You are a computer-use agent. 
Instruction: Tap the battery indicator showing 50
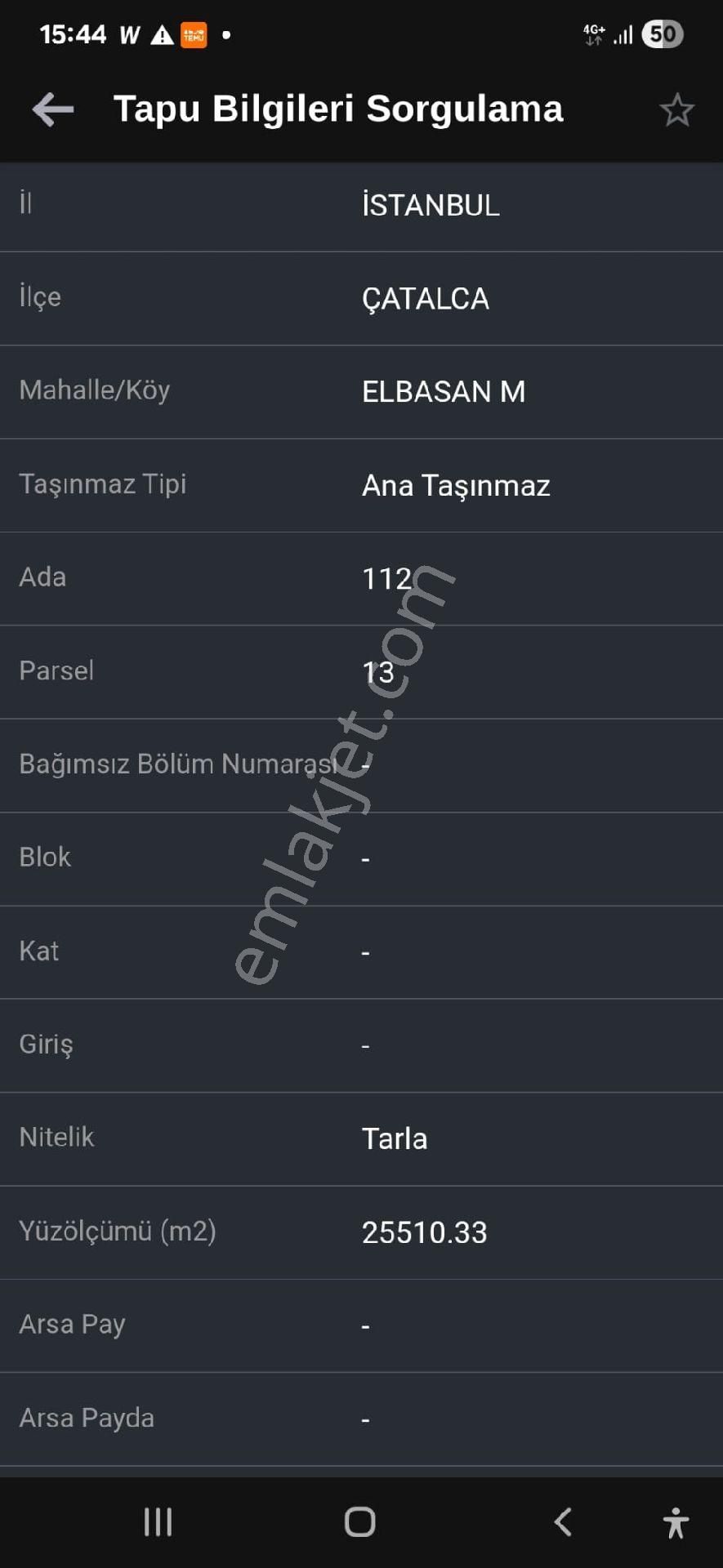click(662, 33)
